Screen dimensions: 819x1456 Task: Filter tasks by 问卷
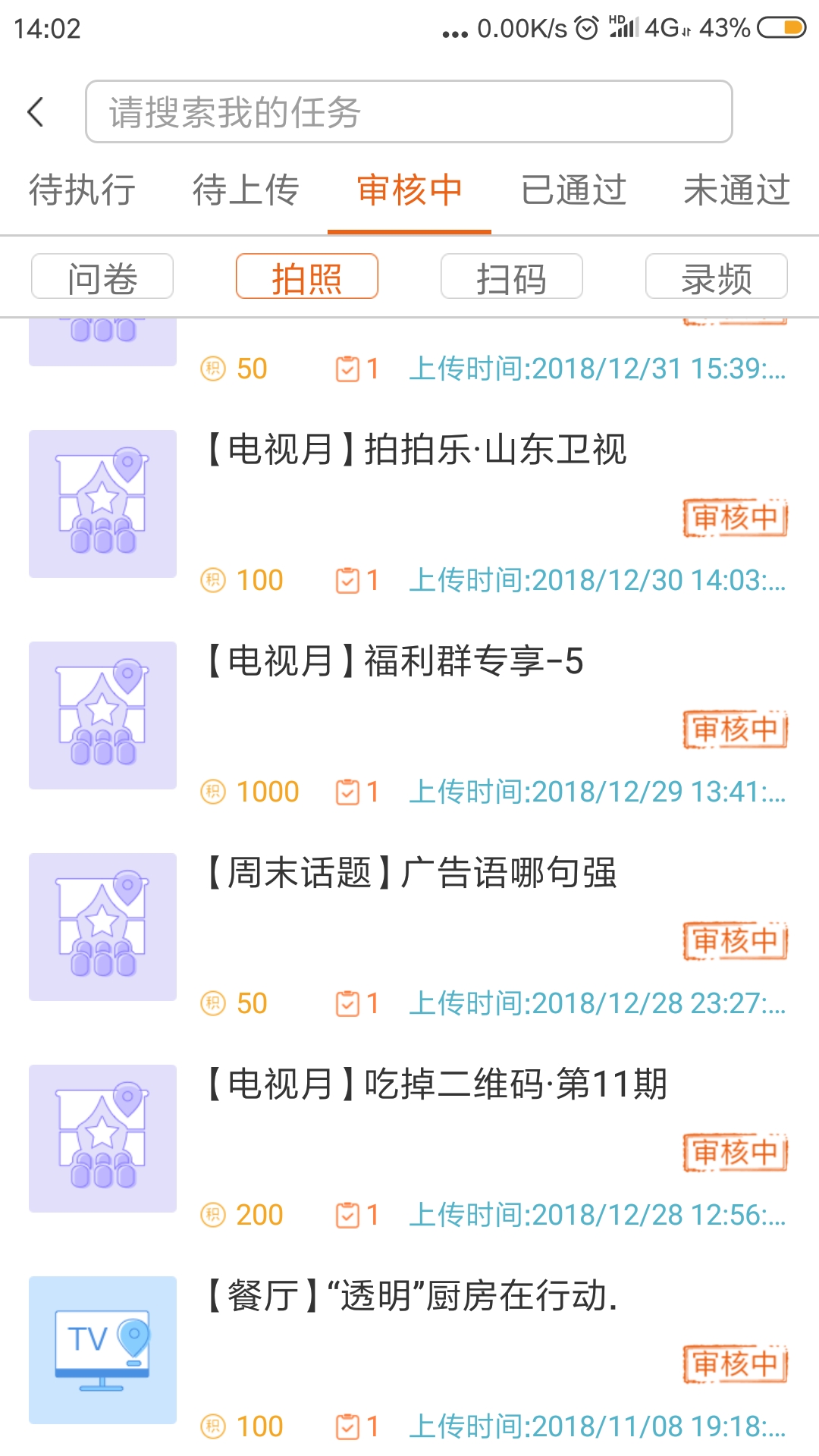tap(102, 277)
